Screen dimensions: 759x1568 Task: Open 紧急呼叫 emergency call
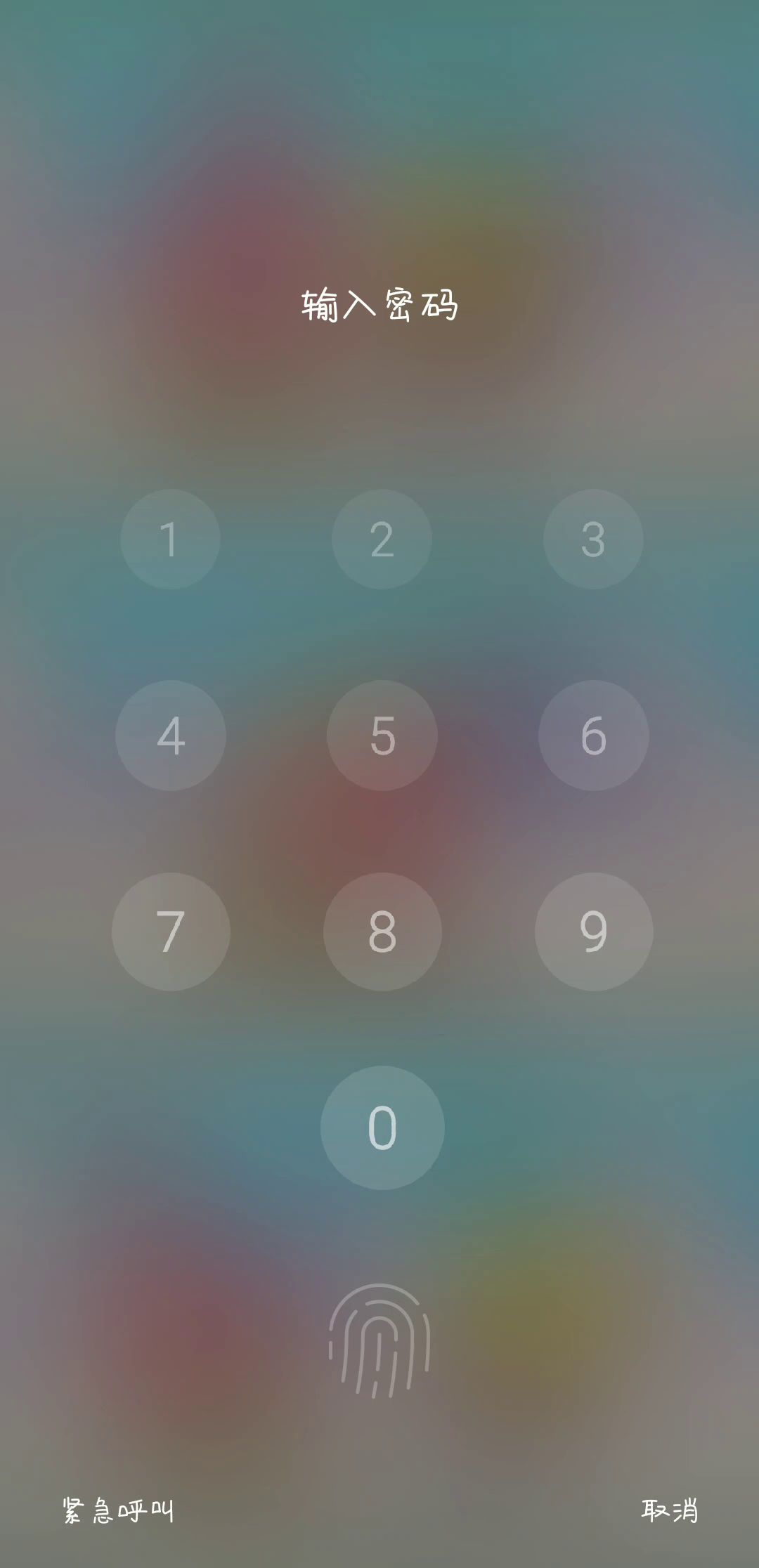pyautogui.click(x=117, y=1510)
